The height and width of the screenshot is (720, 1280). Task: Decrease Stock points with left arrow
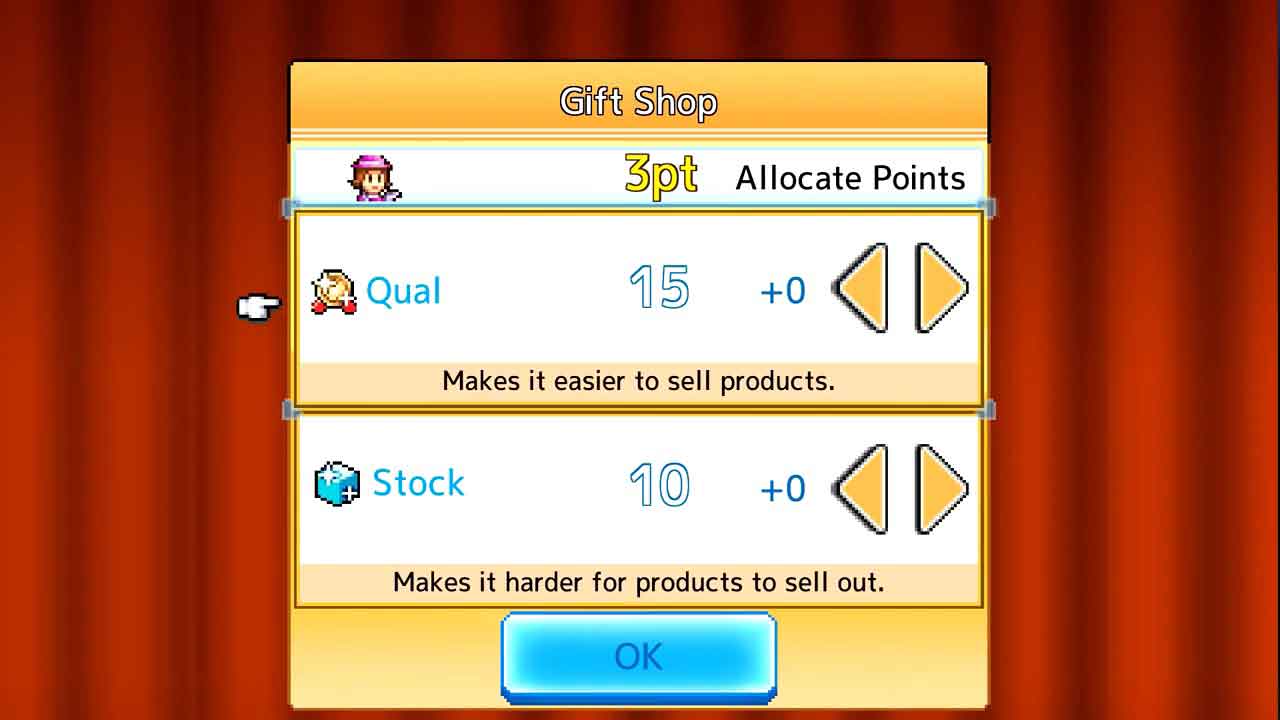coord(862,488)
